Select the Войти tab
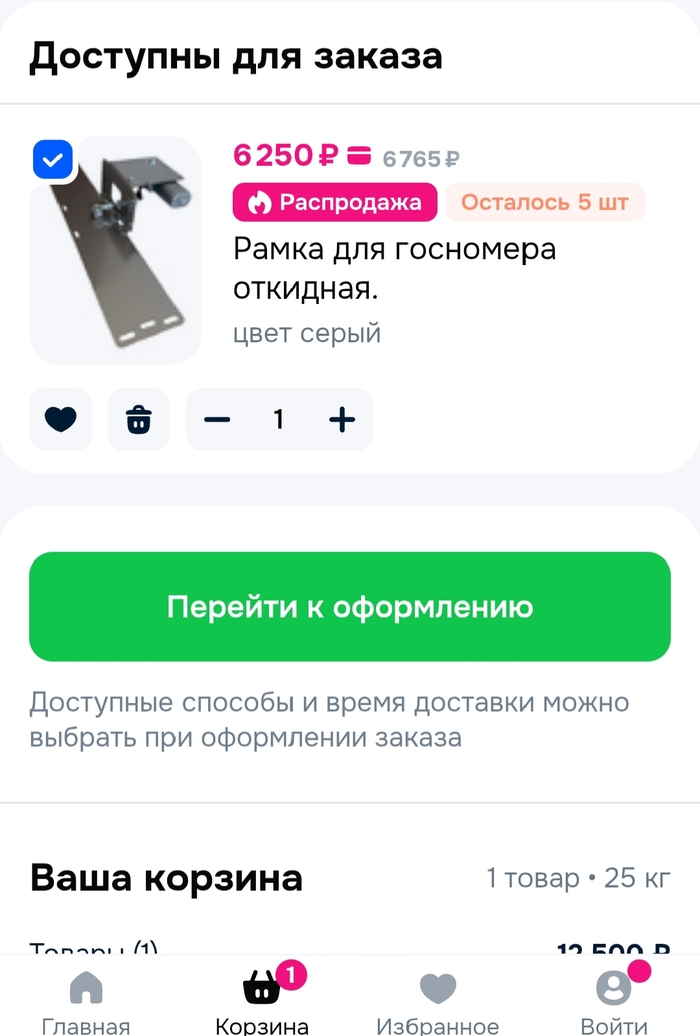Image resolution: width=700 pixels, height=1036 pixels. pyautogui.click(x=614, y=1002)
